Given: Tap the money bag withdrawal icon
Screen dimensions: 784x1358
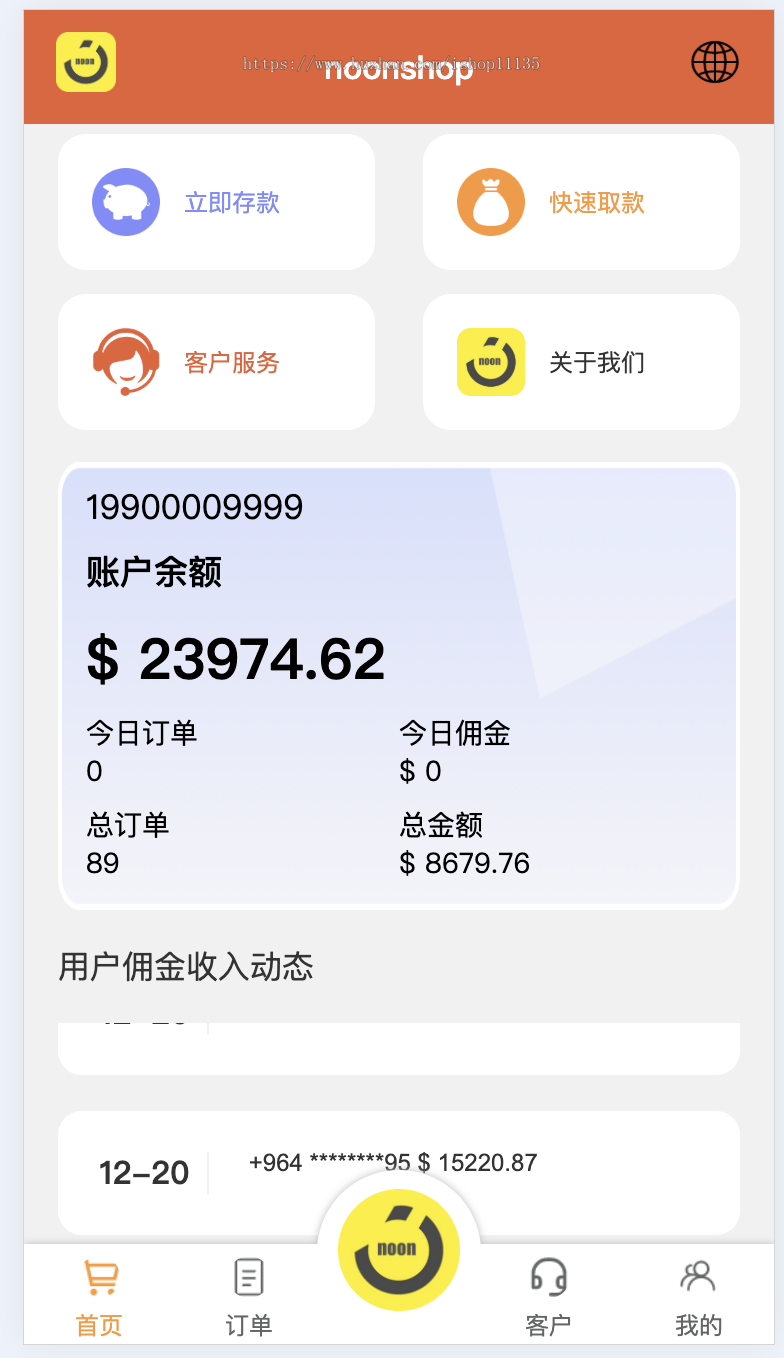Looking at the screenshot, I should 490,201.
